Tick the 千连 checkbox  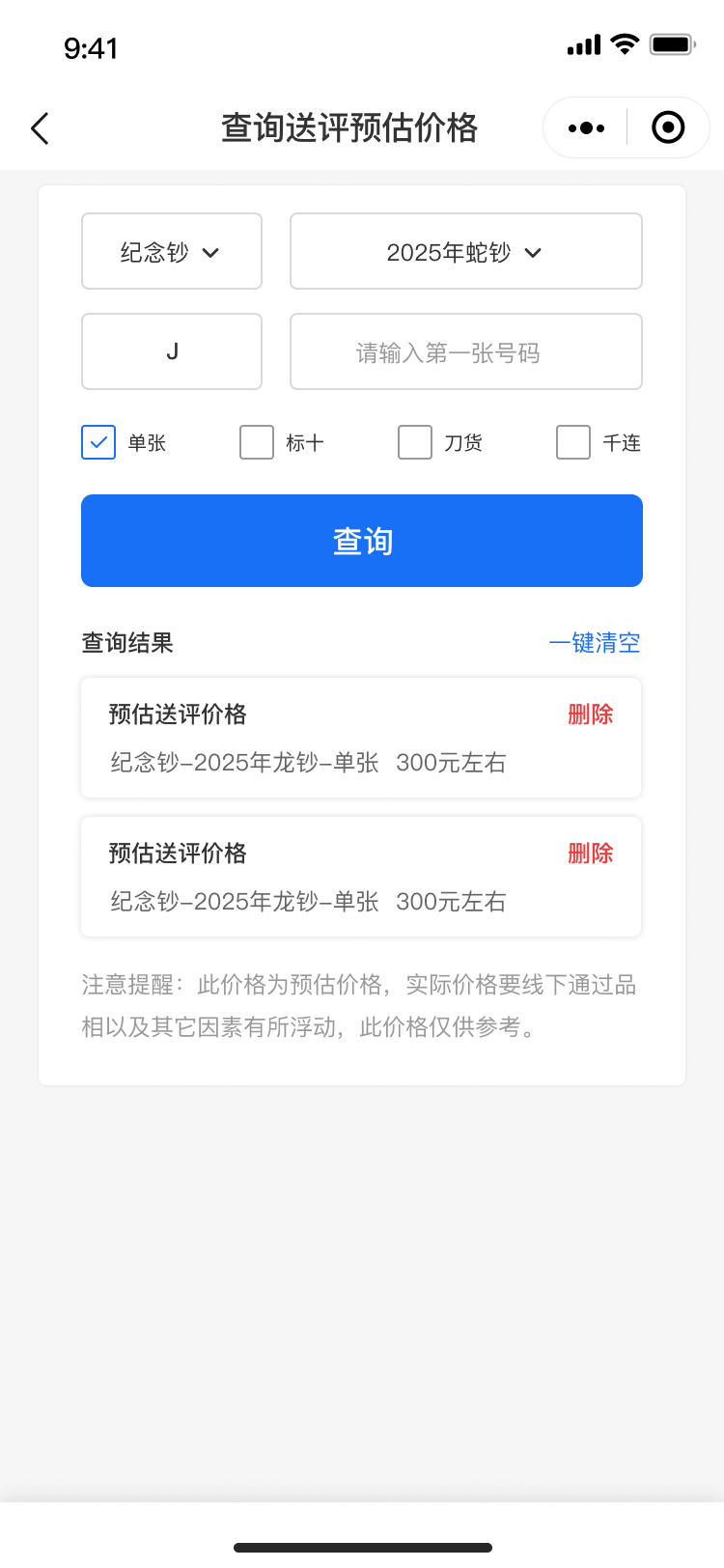(573, 442)
